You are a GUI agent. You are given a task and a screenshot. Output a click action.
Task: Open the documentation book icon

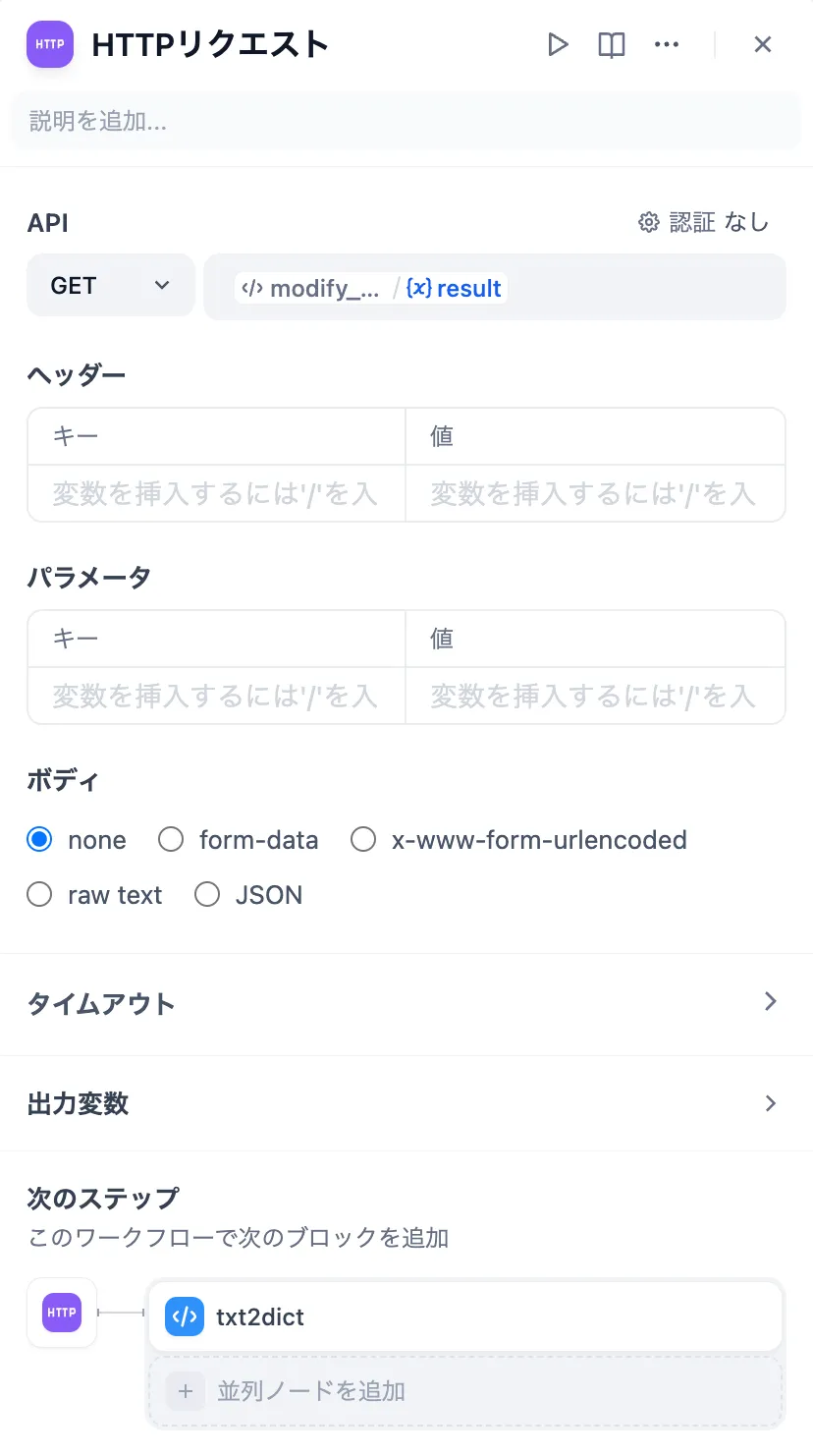611,44
